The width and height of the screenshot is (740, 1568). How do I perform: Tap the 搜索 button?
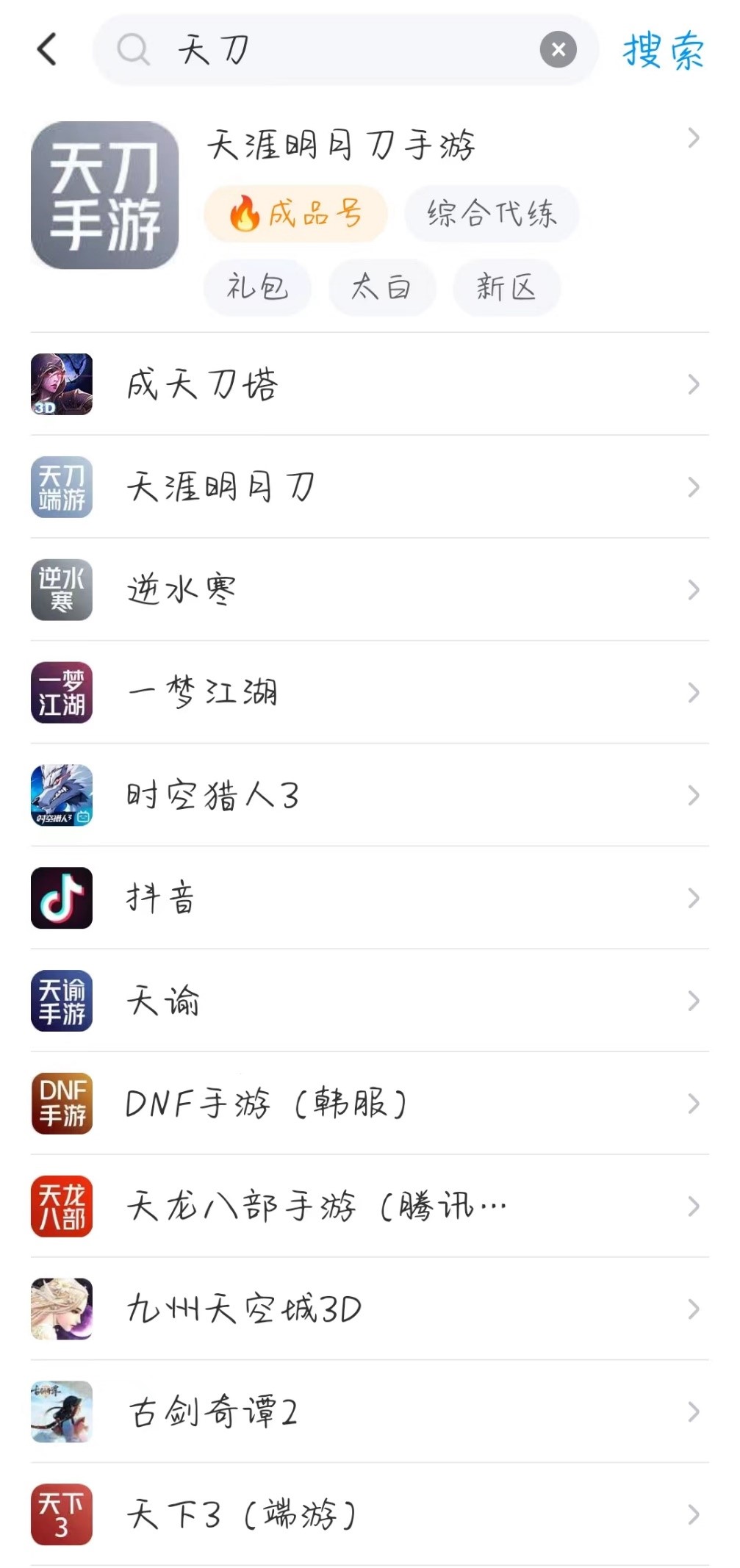[x=663, y=51]
